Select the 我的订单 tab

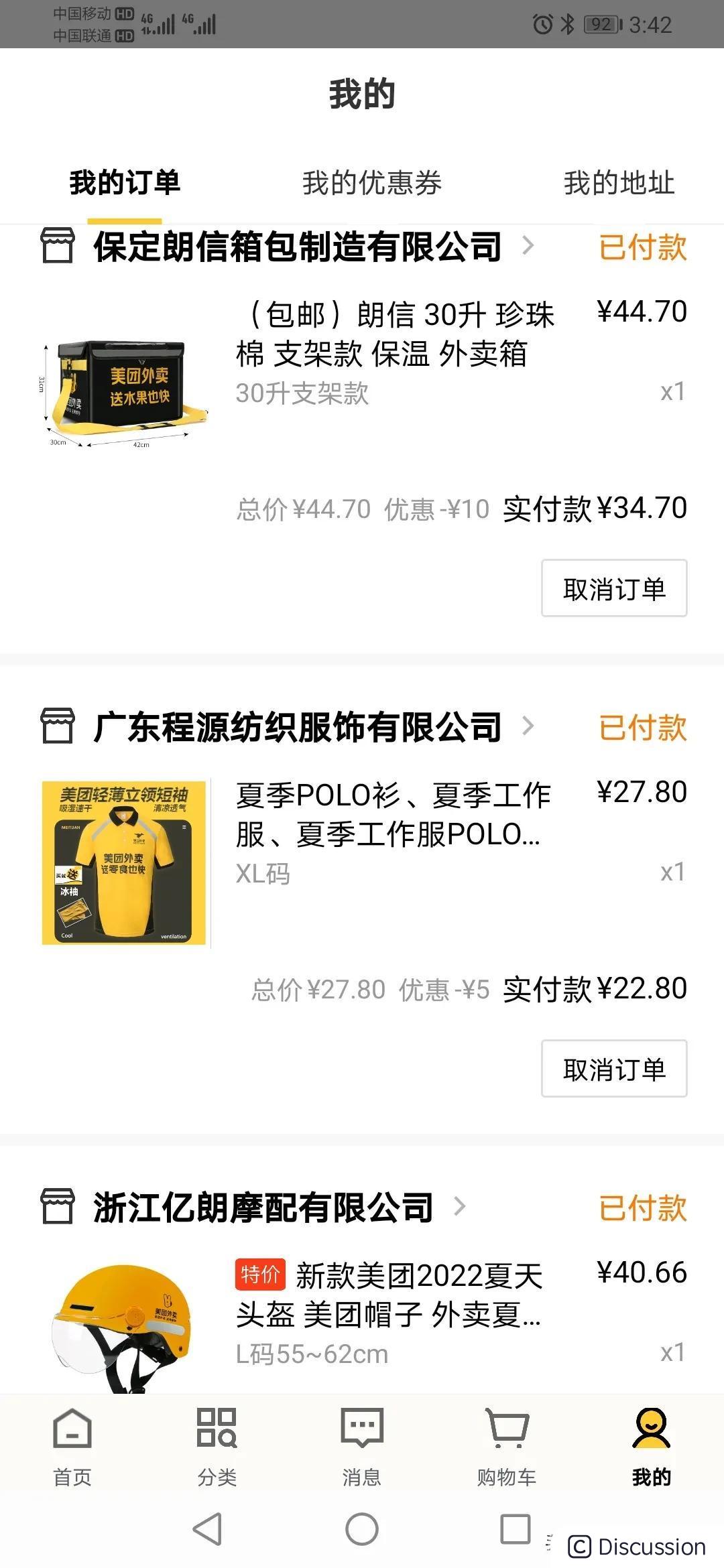click(125, 184)
